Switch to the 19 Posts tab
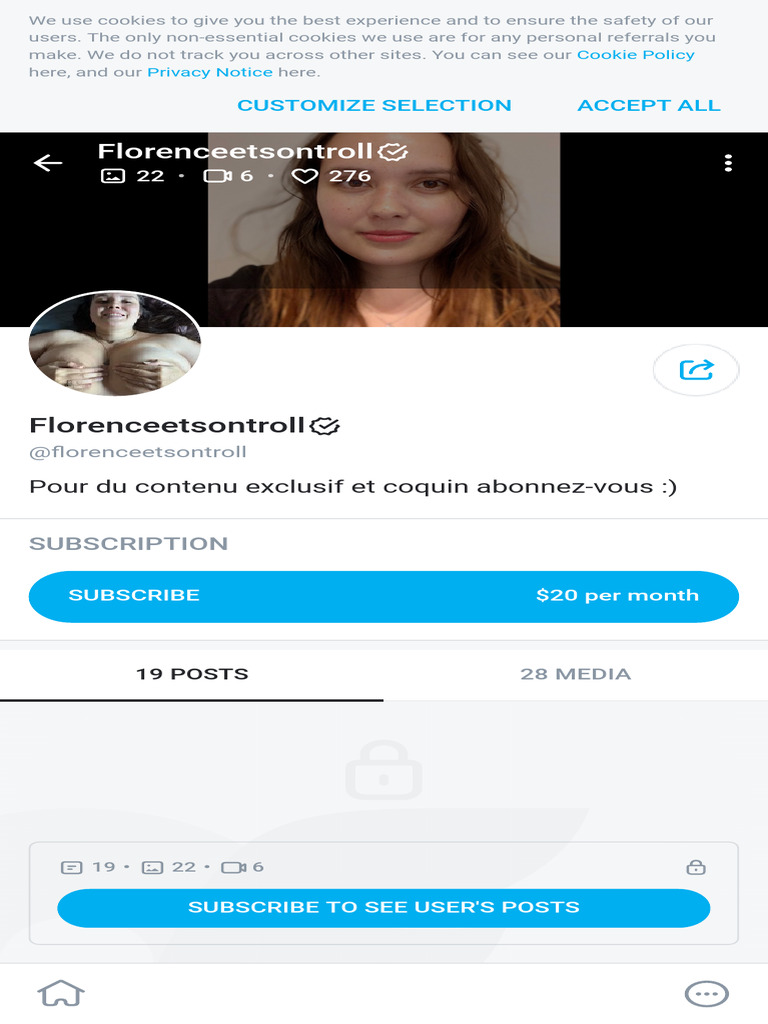The width and height of the screenshot is (768, 1024). [192, 674]
